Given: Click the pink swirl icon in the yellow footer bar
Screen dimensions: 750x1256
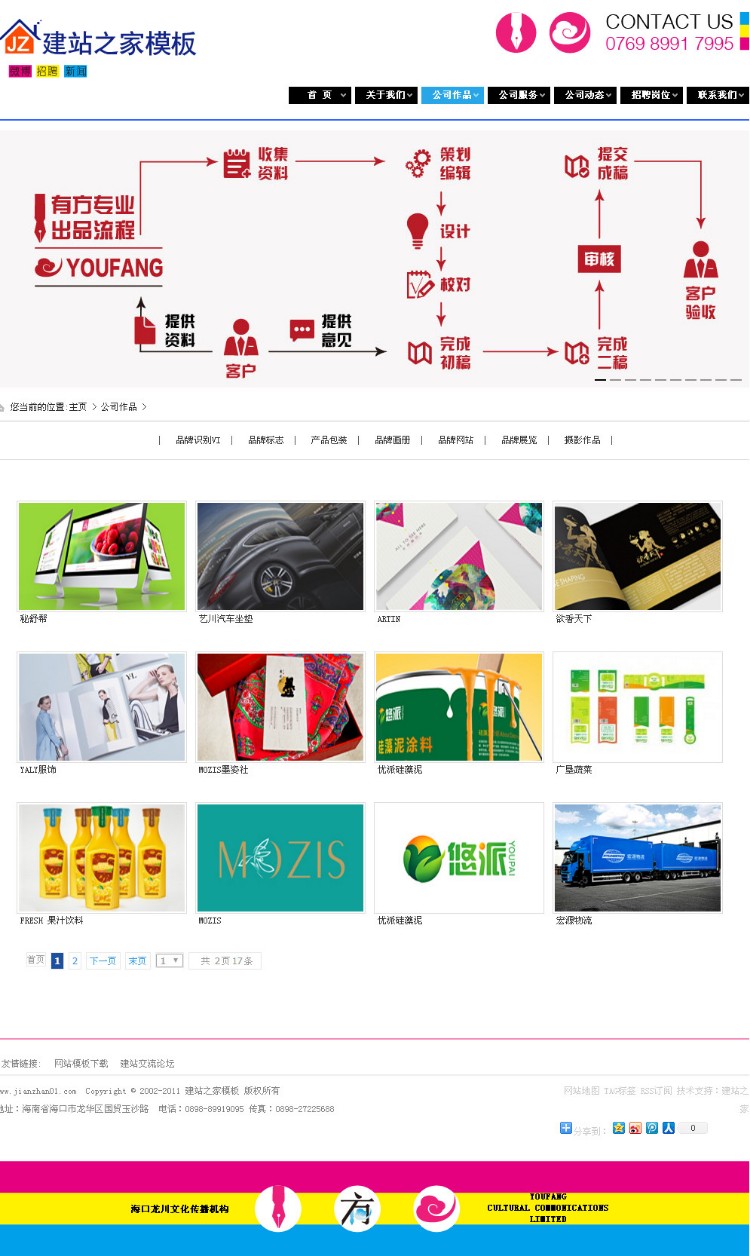Looking at the screenshot, I should click(x=437, y=1208).
